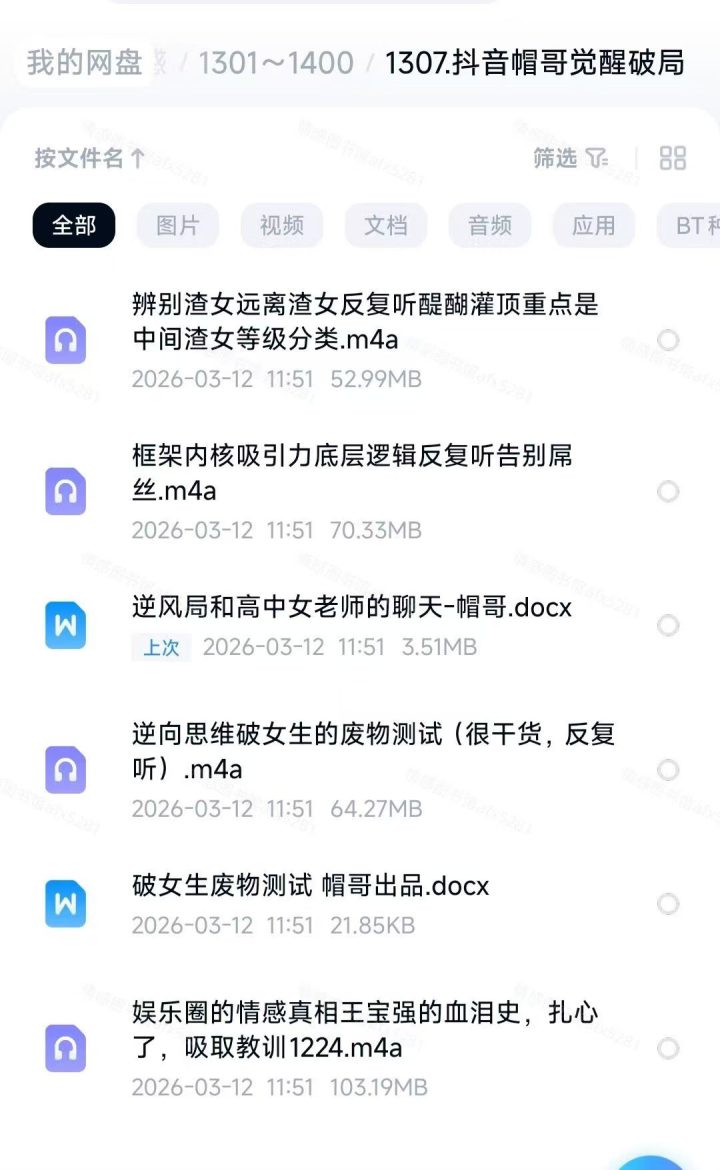Open 破女生废物测试 帽哥出品.docx

point(310,886)
